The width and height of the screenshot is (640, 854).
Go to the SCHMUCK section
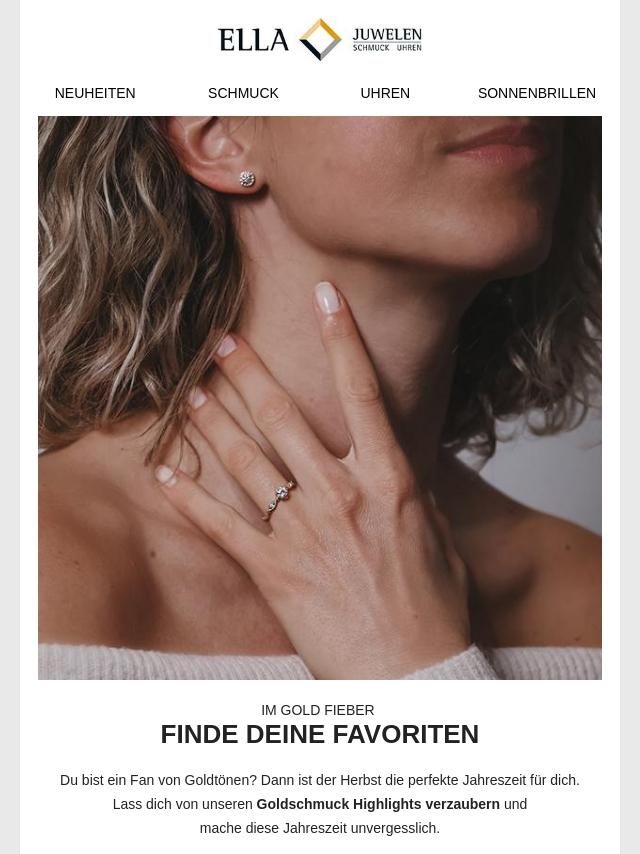point(243,93)
